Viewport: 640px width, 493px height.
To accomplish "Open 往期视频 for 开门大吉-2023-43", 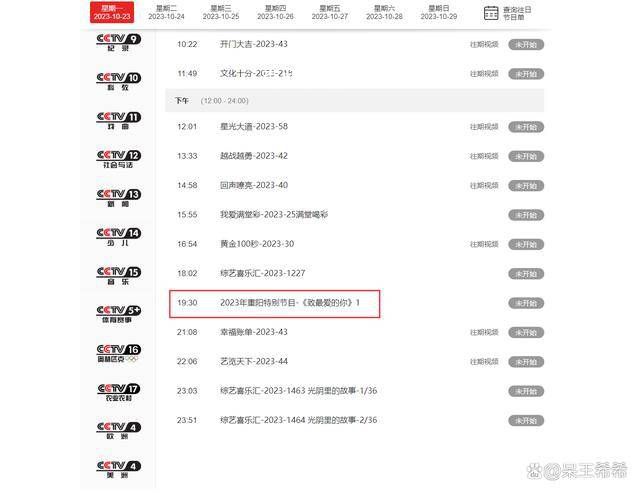I will [484, 45].
